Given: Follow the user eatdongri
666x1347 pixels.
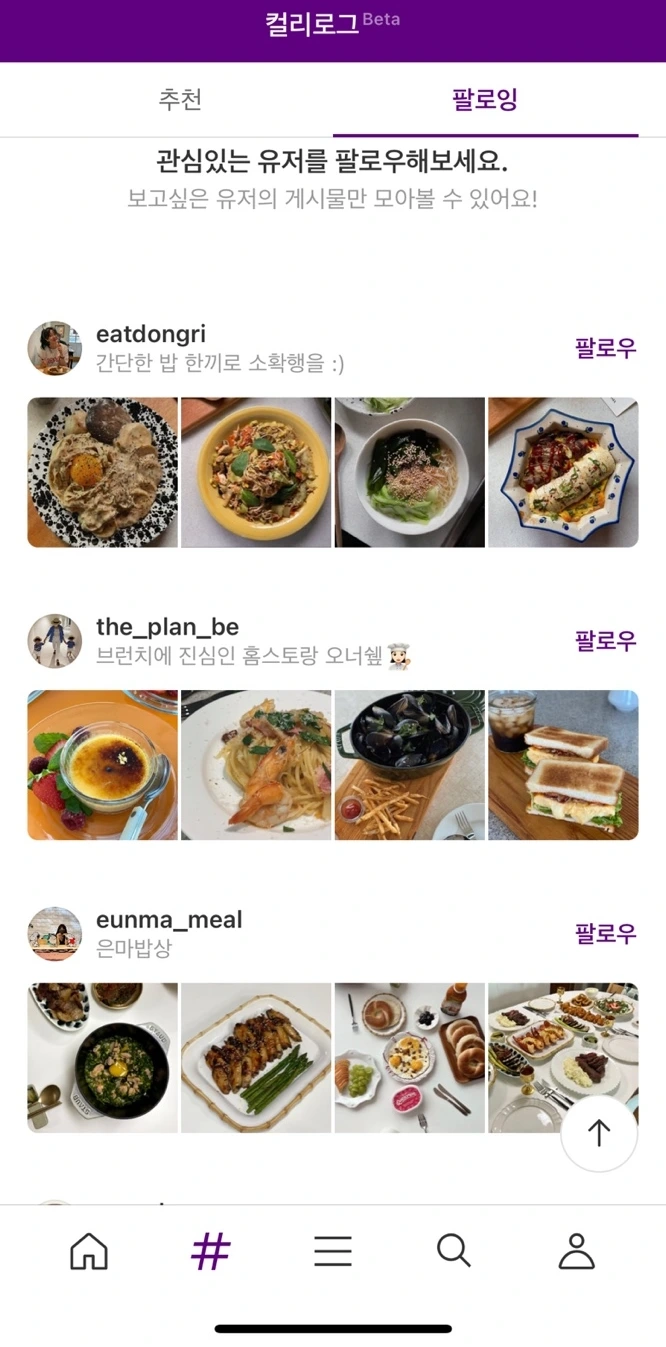Looking at the screenshot, I should [605, 348].
